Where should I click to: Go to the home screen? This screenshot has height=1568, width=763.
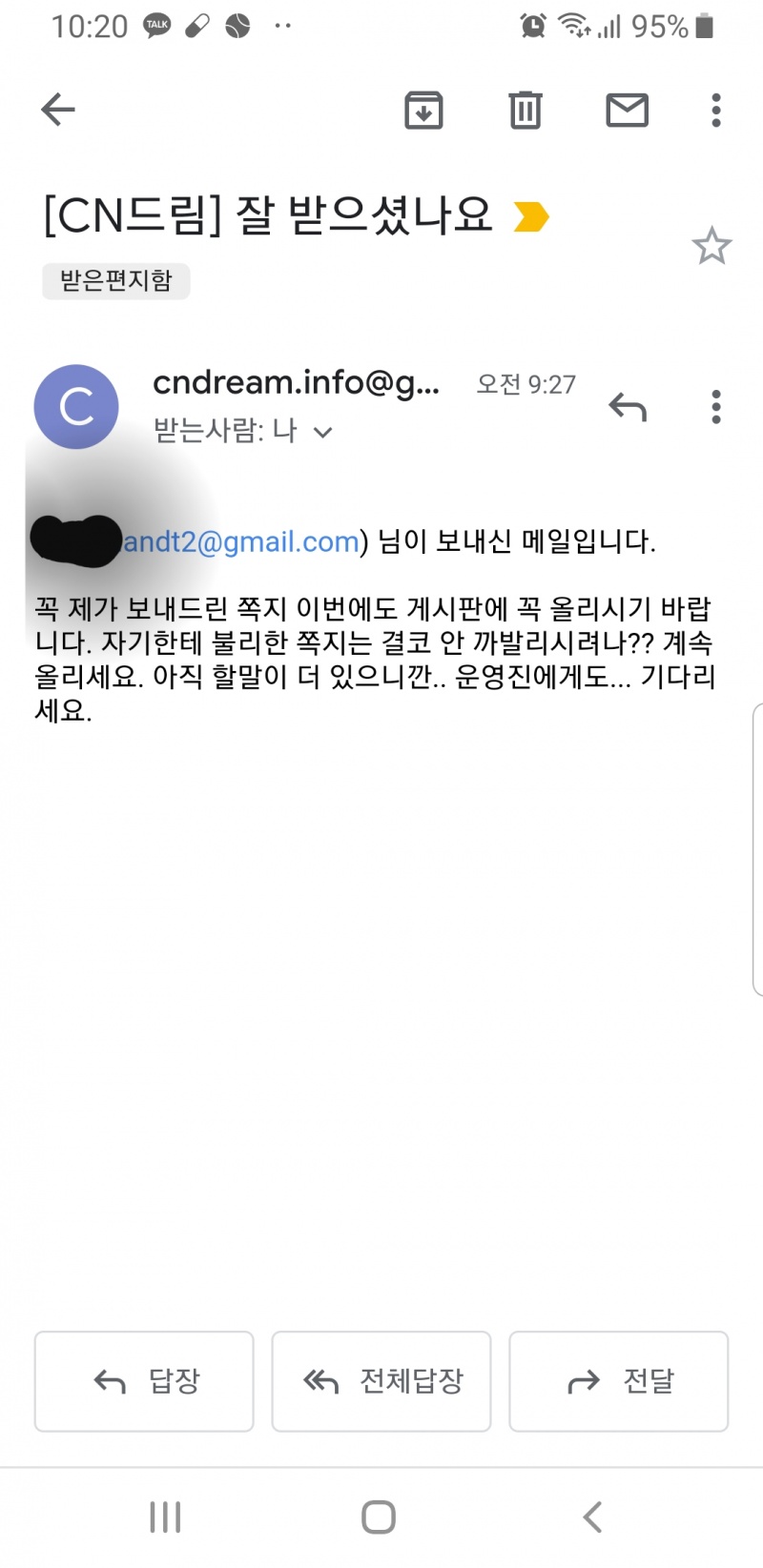coord(379,1517)
